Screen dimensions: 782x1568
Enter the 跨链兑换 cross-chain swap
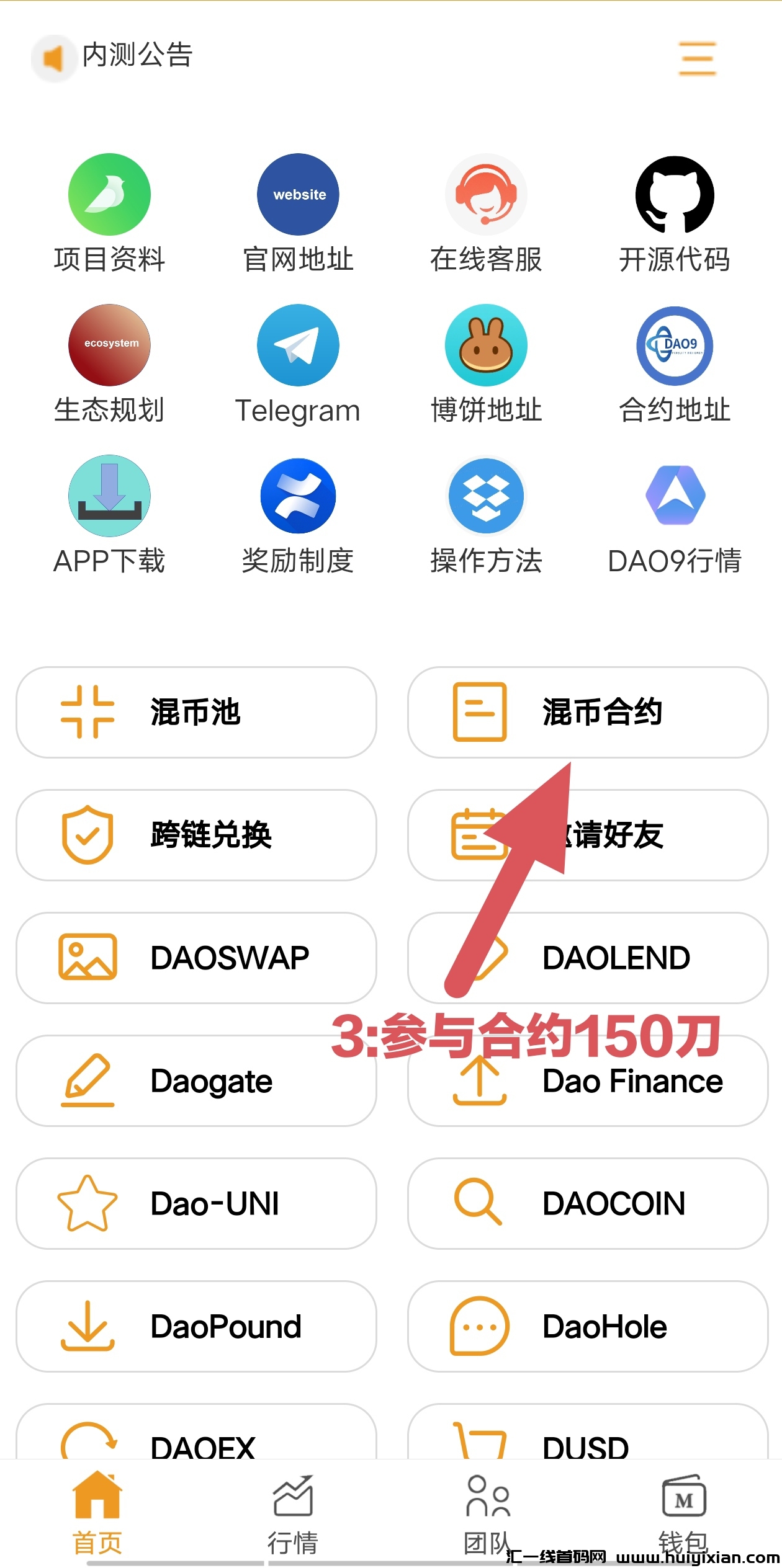click(196, 836)
